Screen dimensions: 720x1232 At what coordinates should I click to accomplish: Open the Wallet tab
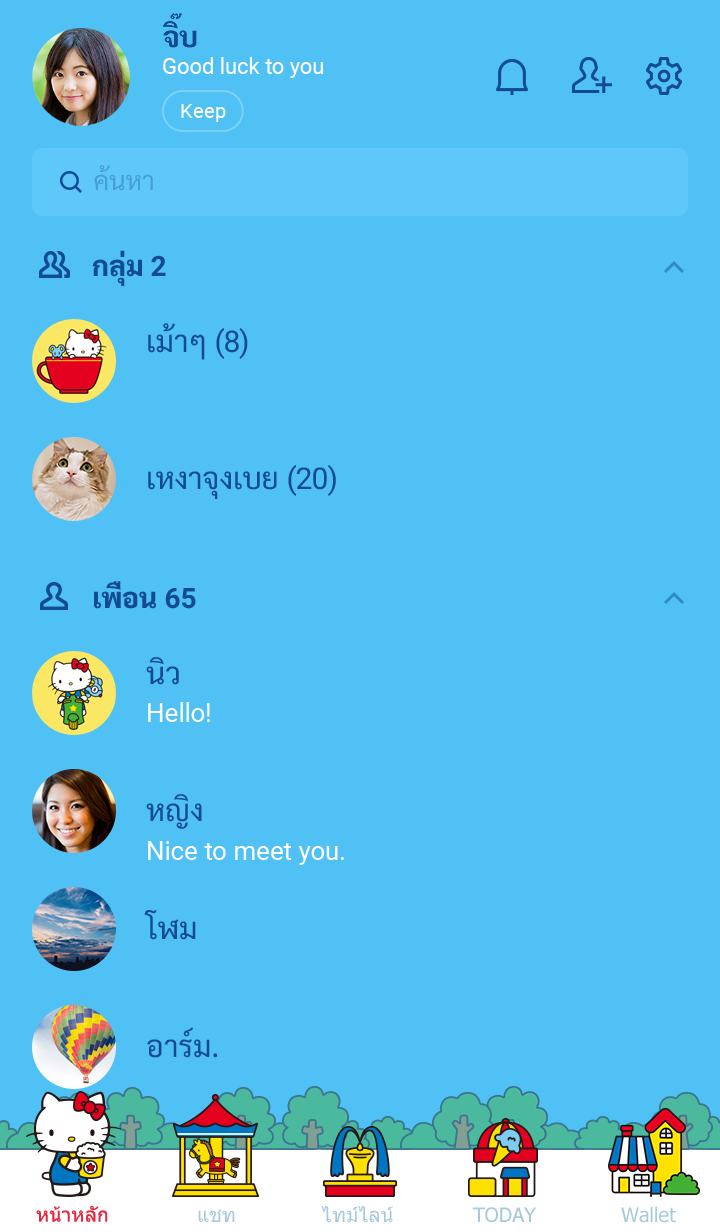coord(649,1165)
